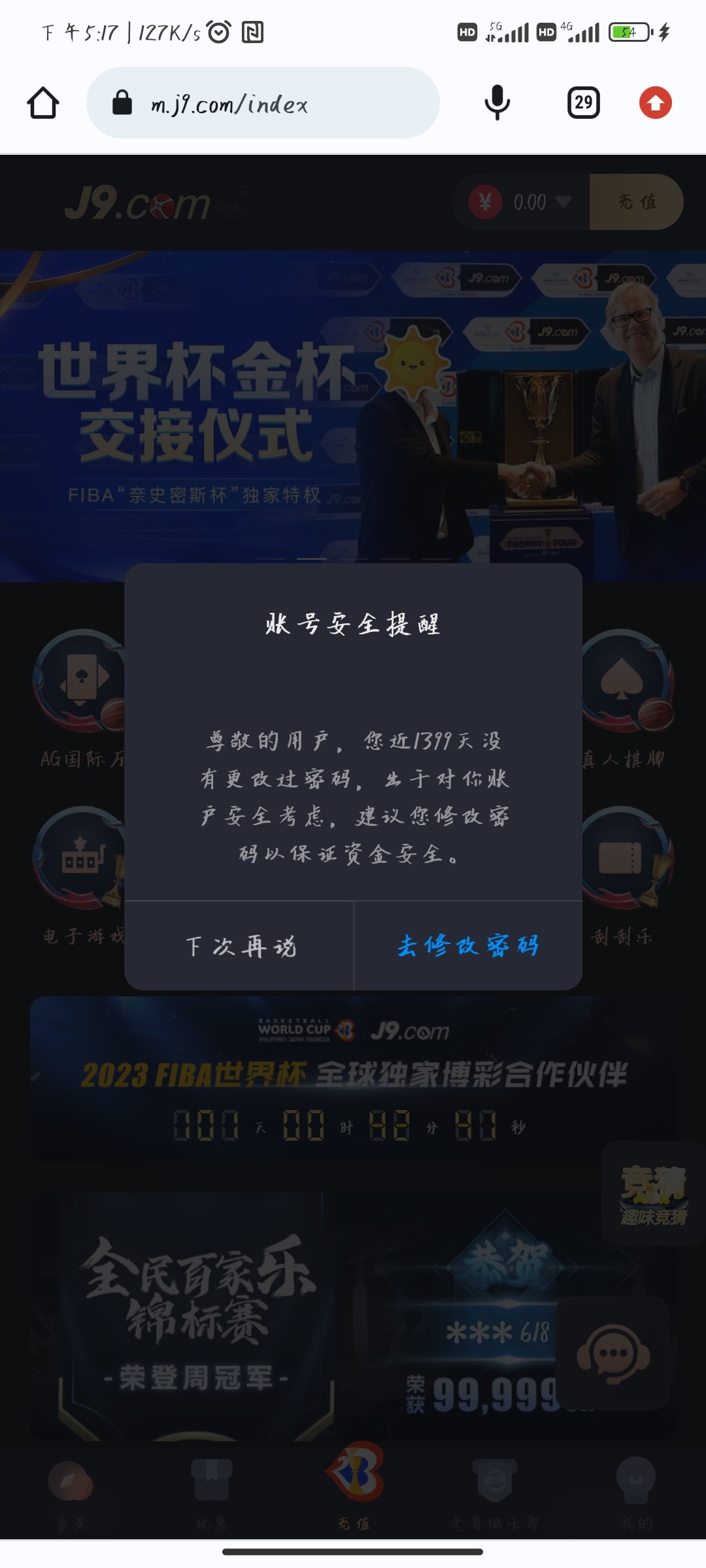706x1568 pixels.
Task: Tap the blue 去修改密码 link
Action: click(469, 947)
